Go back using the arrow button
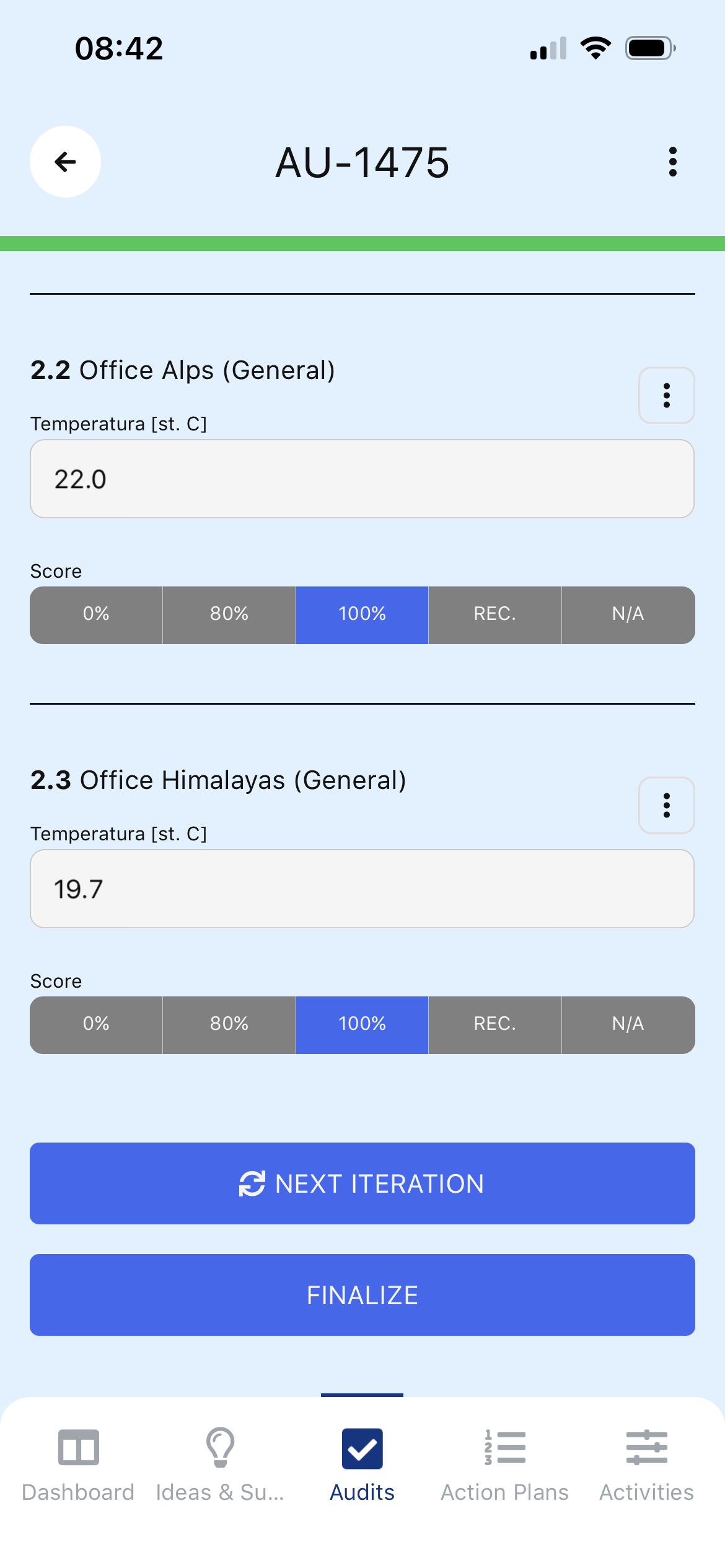725x1568 pixels. pyautogui.click(x=65, y=162)
